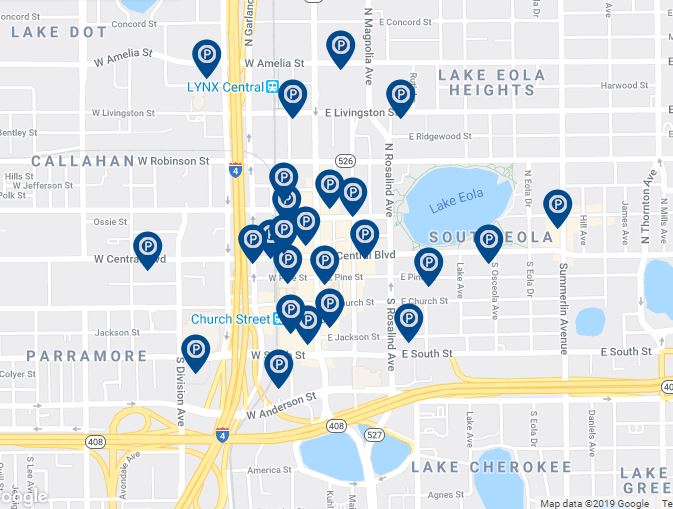The height and width of the screenshot is (509, 673).
Task: Select the parking pin below E Concord St
Action: (x=340, y=45)
